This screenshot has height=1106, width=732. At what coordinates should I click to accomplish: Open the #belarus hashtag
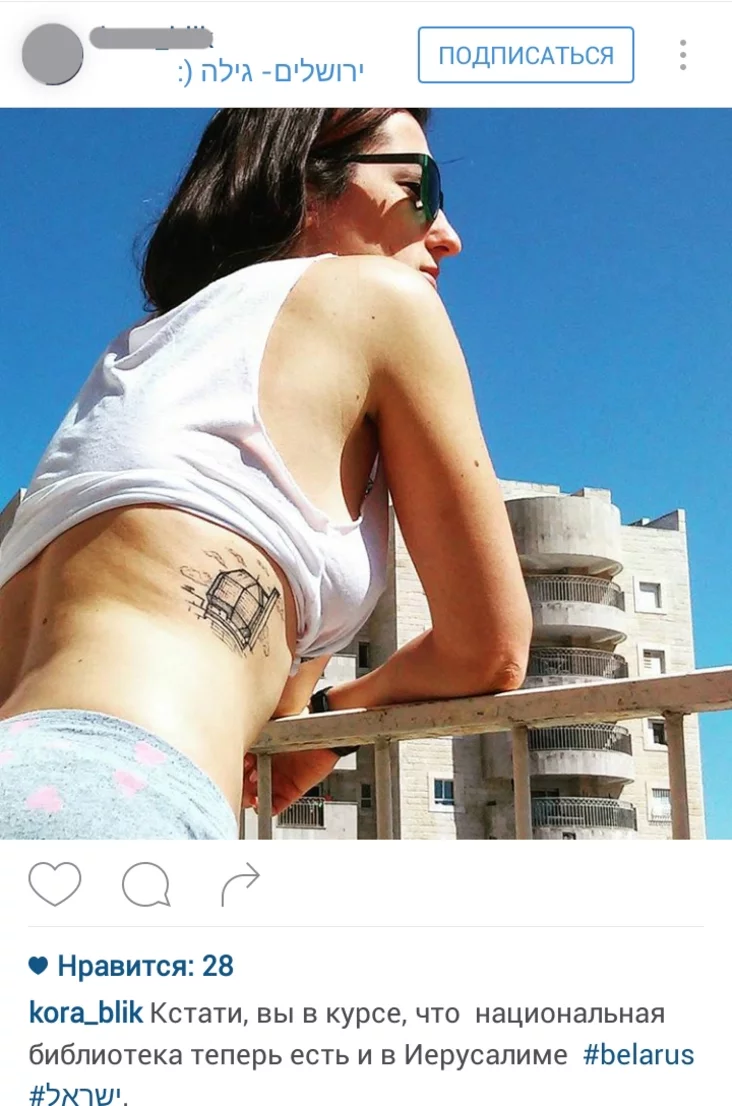(638, 1055)
